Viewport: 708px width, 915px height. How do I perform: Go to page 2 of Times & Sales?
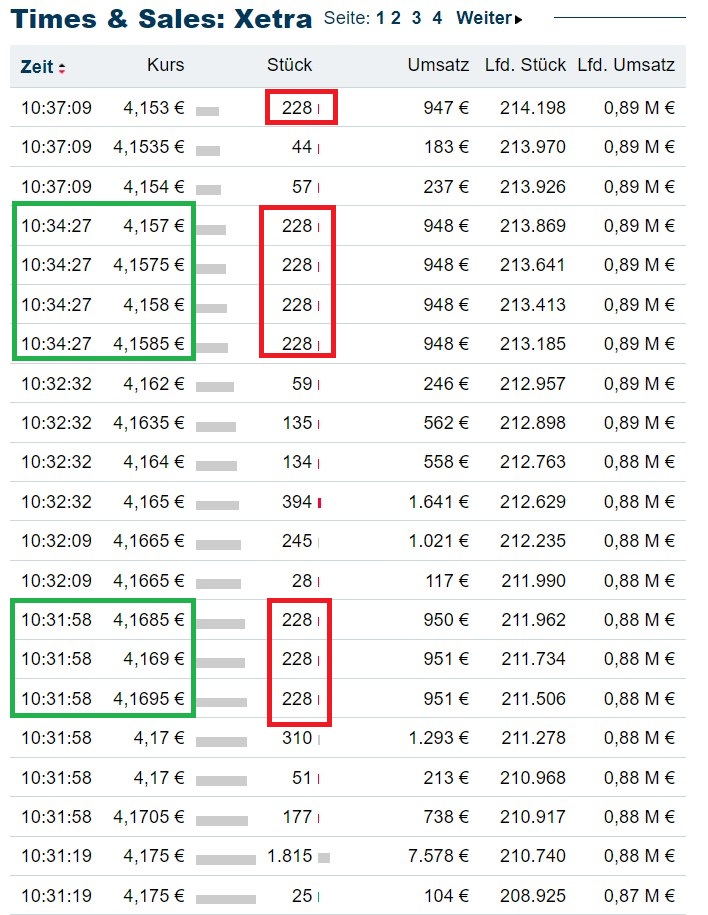click(x=396, y=18)
